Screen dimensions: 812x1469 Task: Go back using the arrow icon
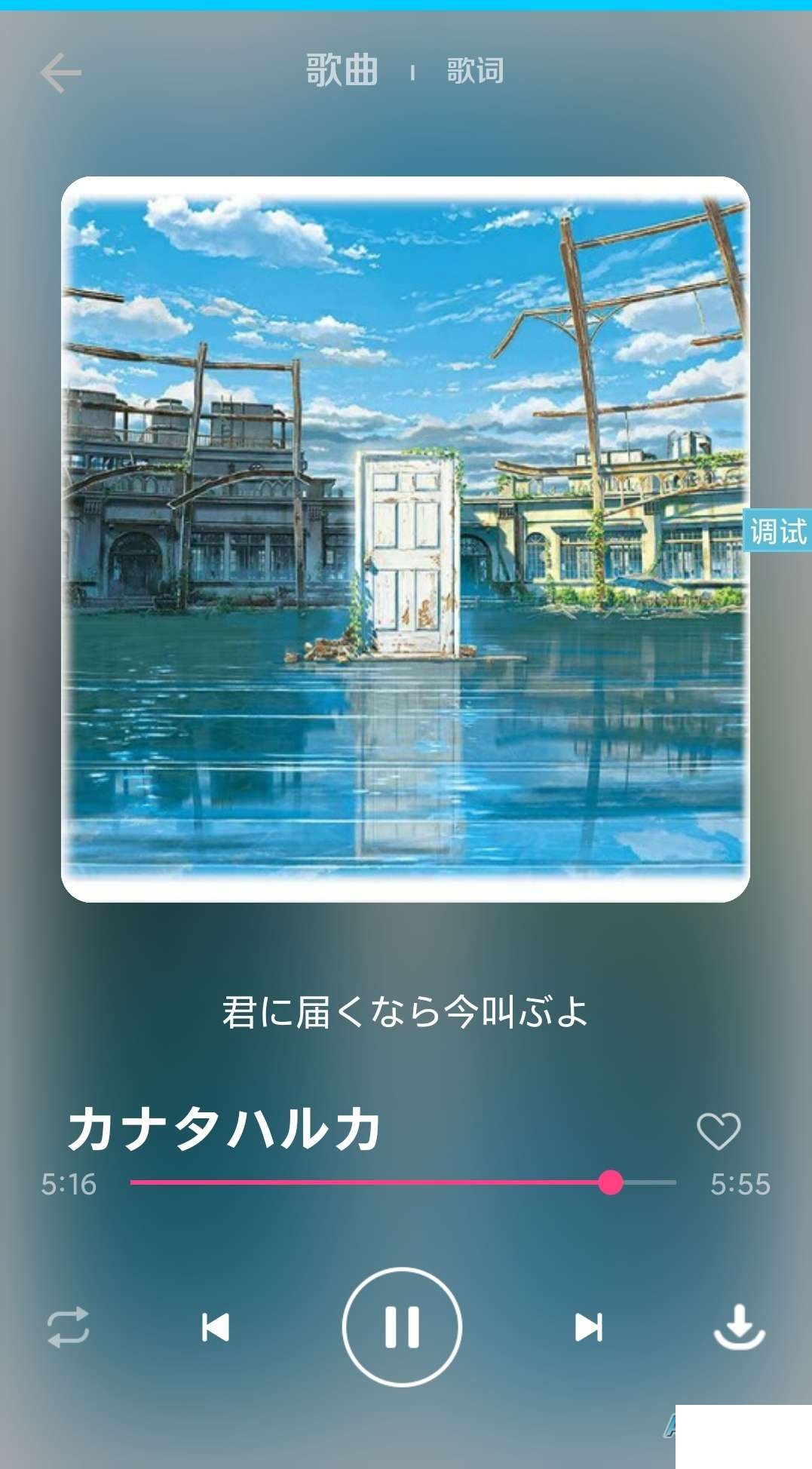coord(60,72)
